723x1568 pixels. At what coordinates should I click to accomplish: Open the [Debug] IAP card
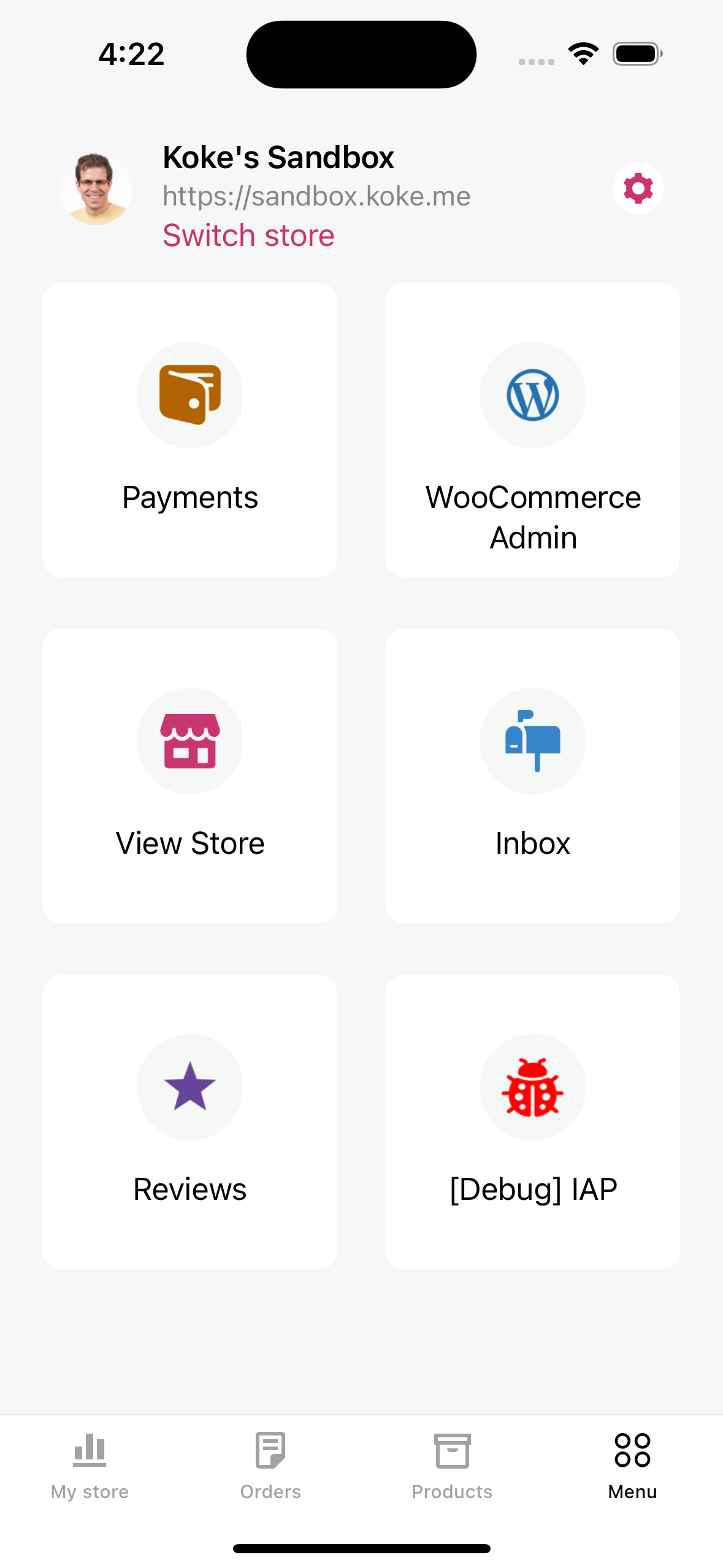point(532,1121)
